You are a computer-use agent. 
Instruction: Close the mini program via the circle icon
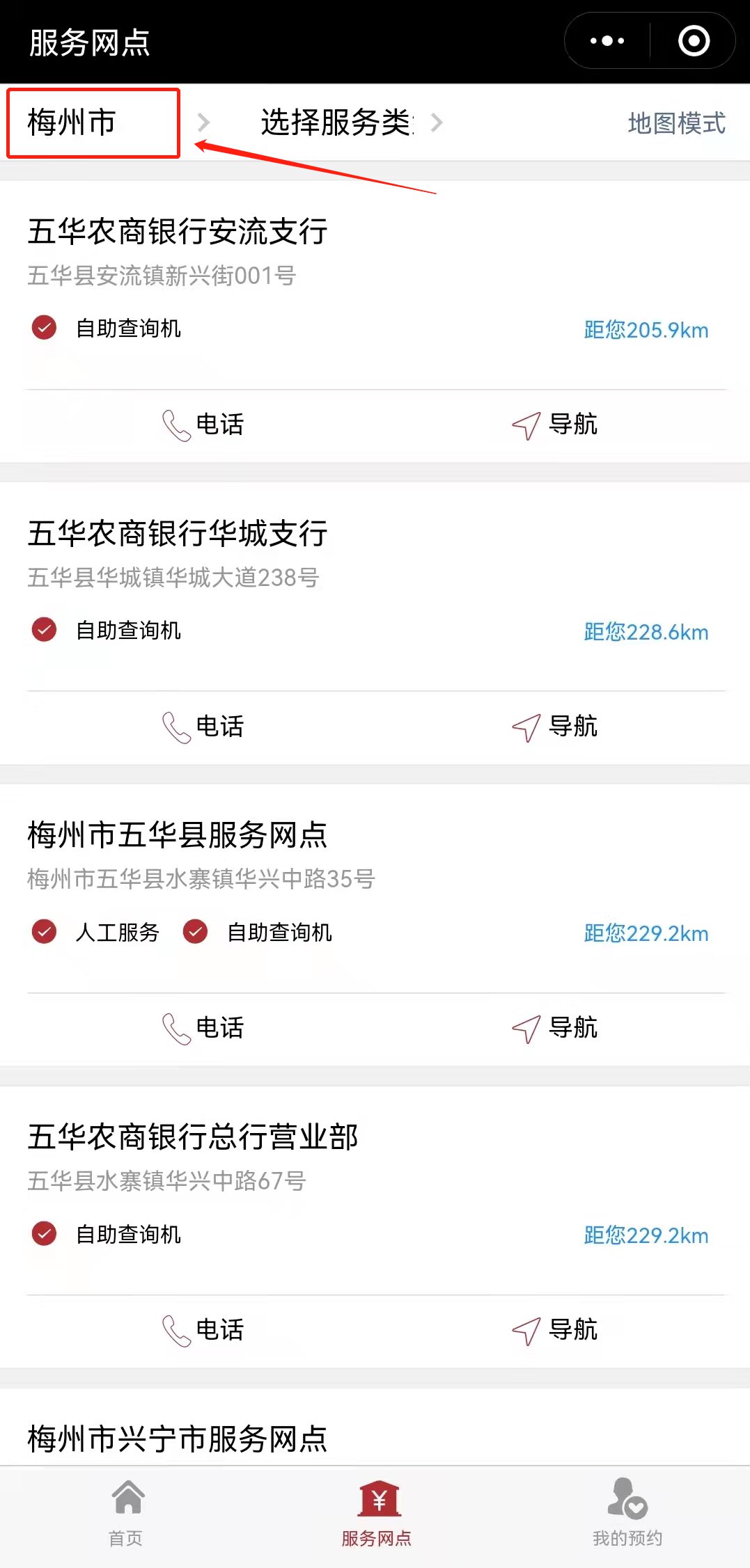(694, 41)
